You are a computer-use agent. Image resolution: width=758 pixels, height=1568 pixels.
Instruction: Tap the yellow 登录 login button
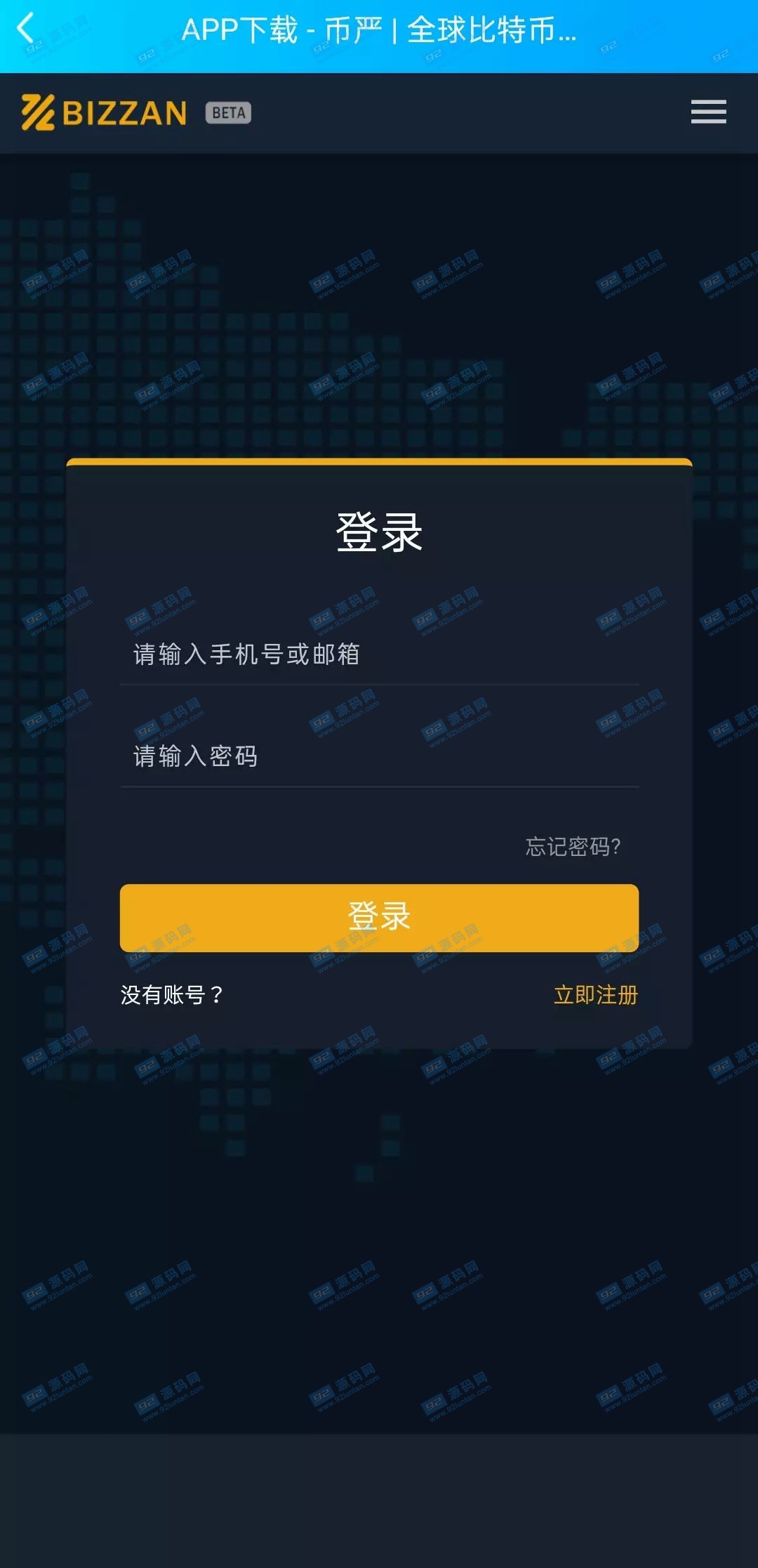[x=379, y=918]
